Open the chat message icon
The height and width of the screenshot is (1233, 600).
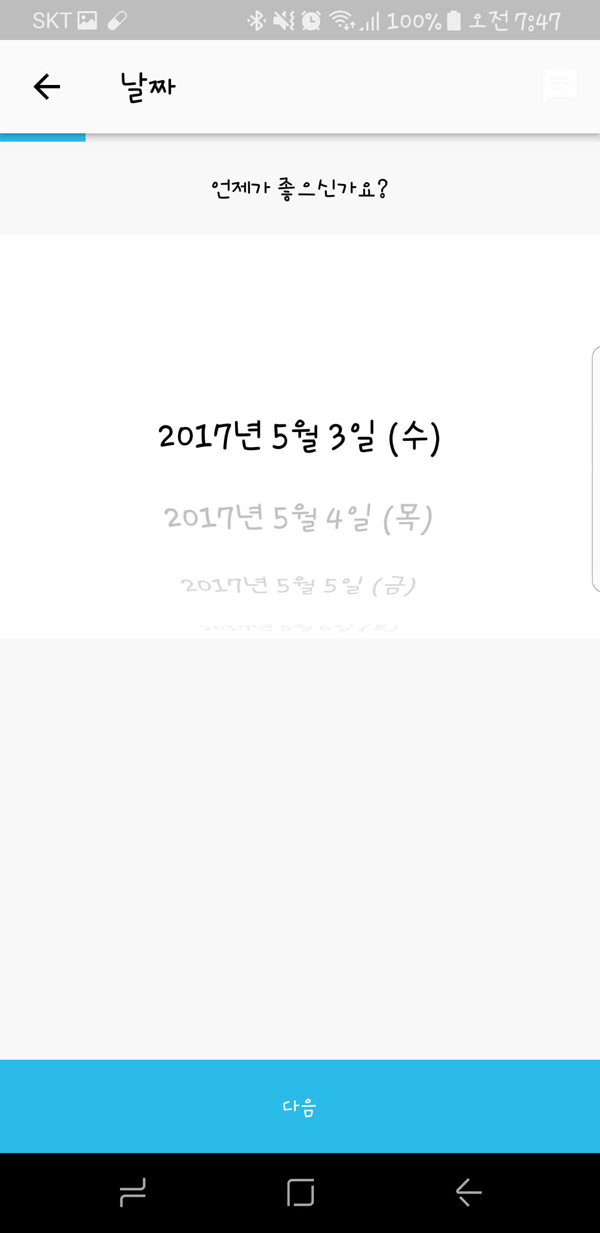pos(560,86)
